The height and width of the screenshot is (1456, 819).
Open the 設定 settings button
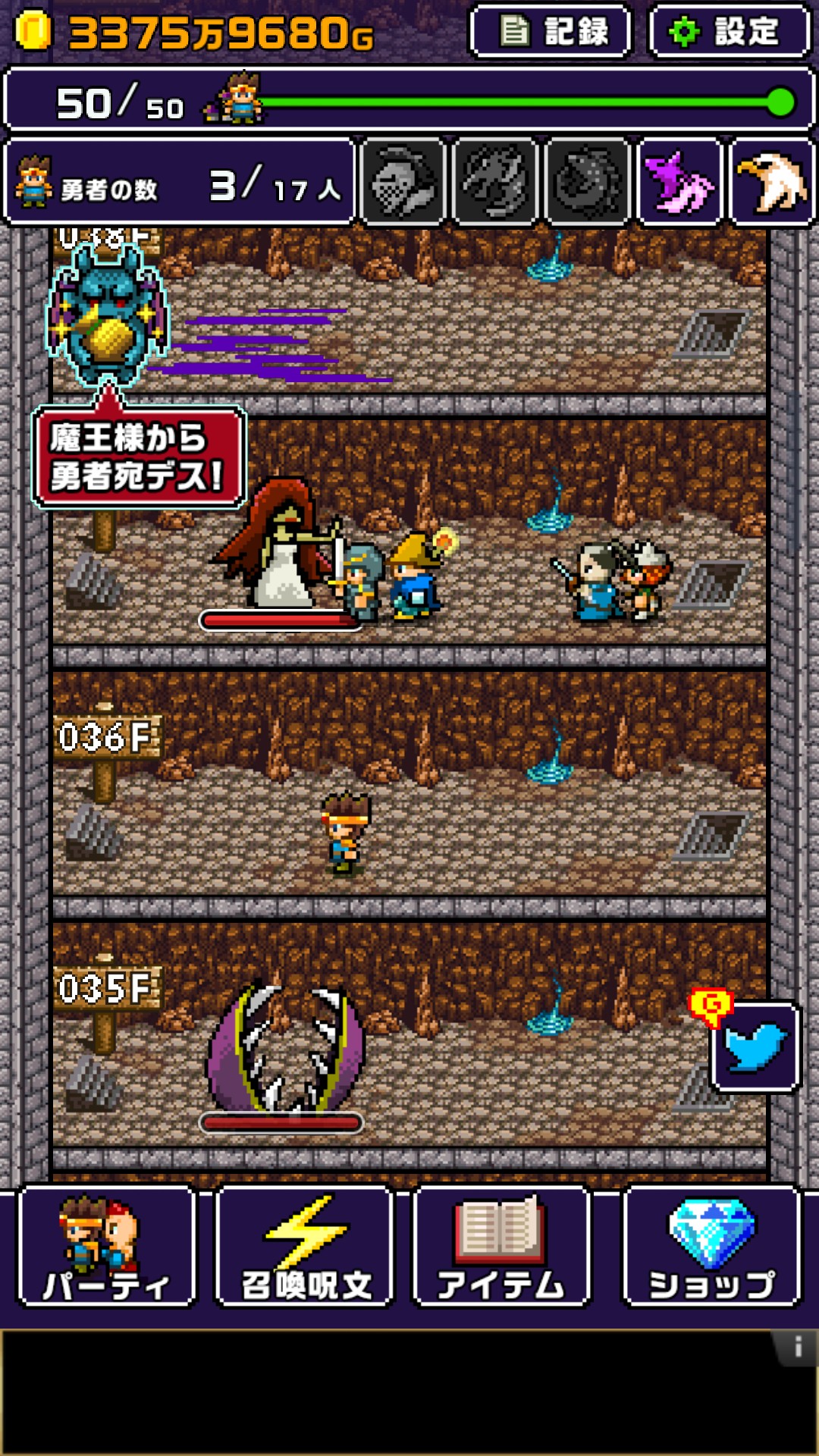pos(730,32)
